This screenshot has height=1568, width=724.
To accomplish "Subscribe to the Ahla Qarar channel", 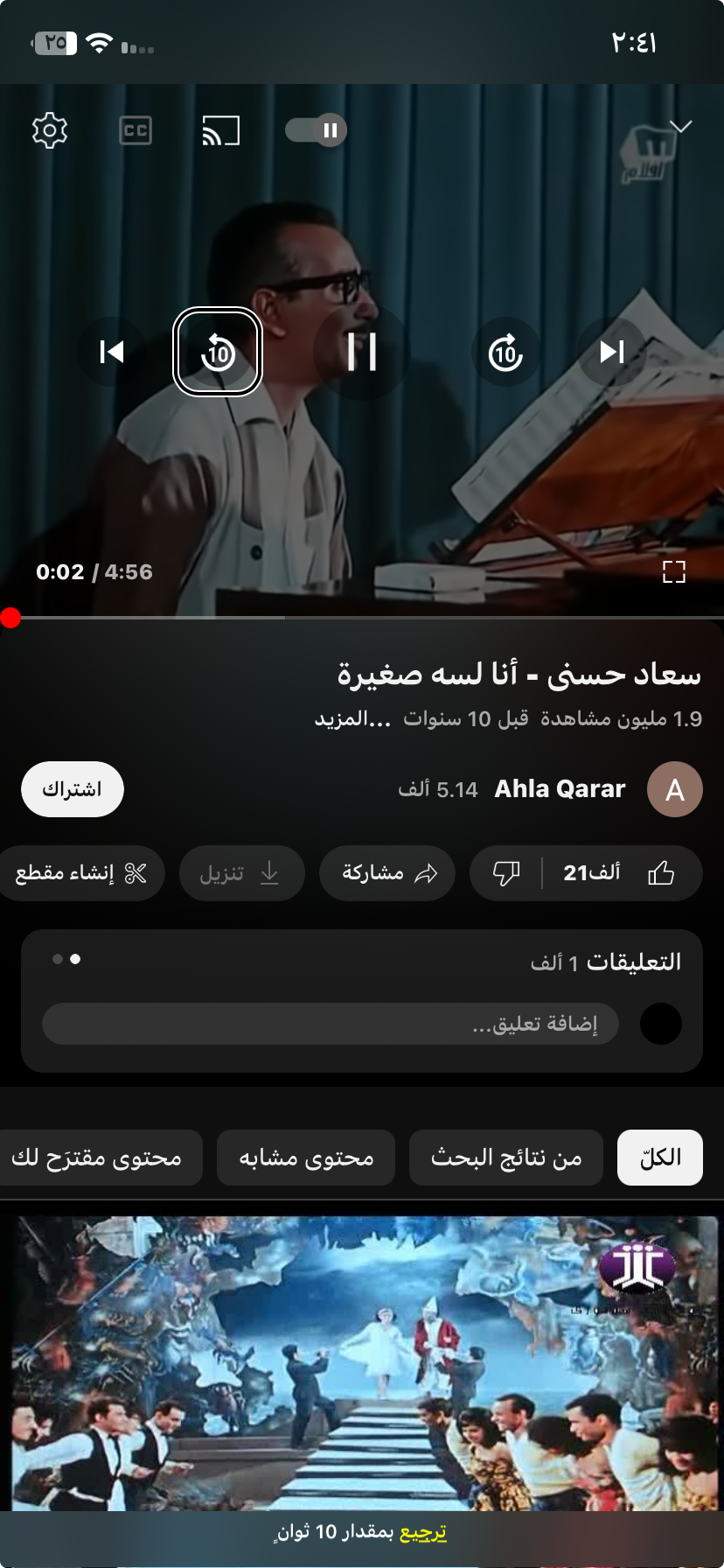I will (73, 789).
